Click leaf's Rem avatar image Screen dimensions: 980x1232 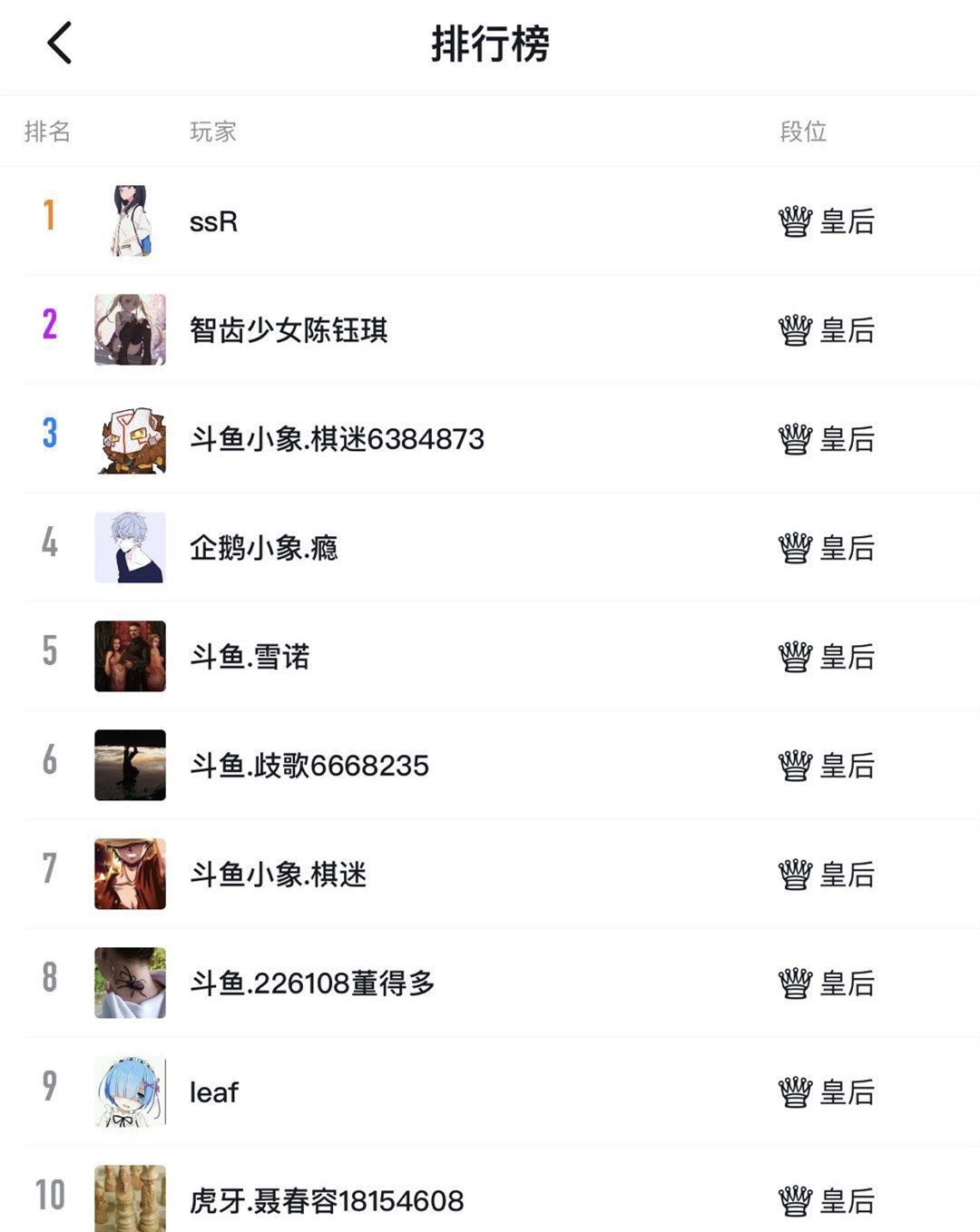(130, 1091)
